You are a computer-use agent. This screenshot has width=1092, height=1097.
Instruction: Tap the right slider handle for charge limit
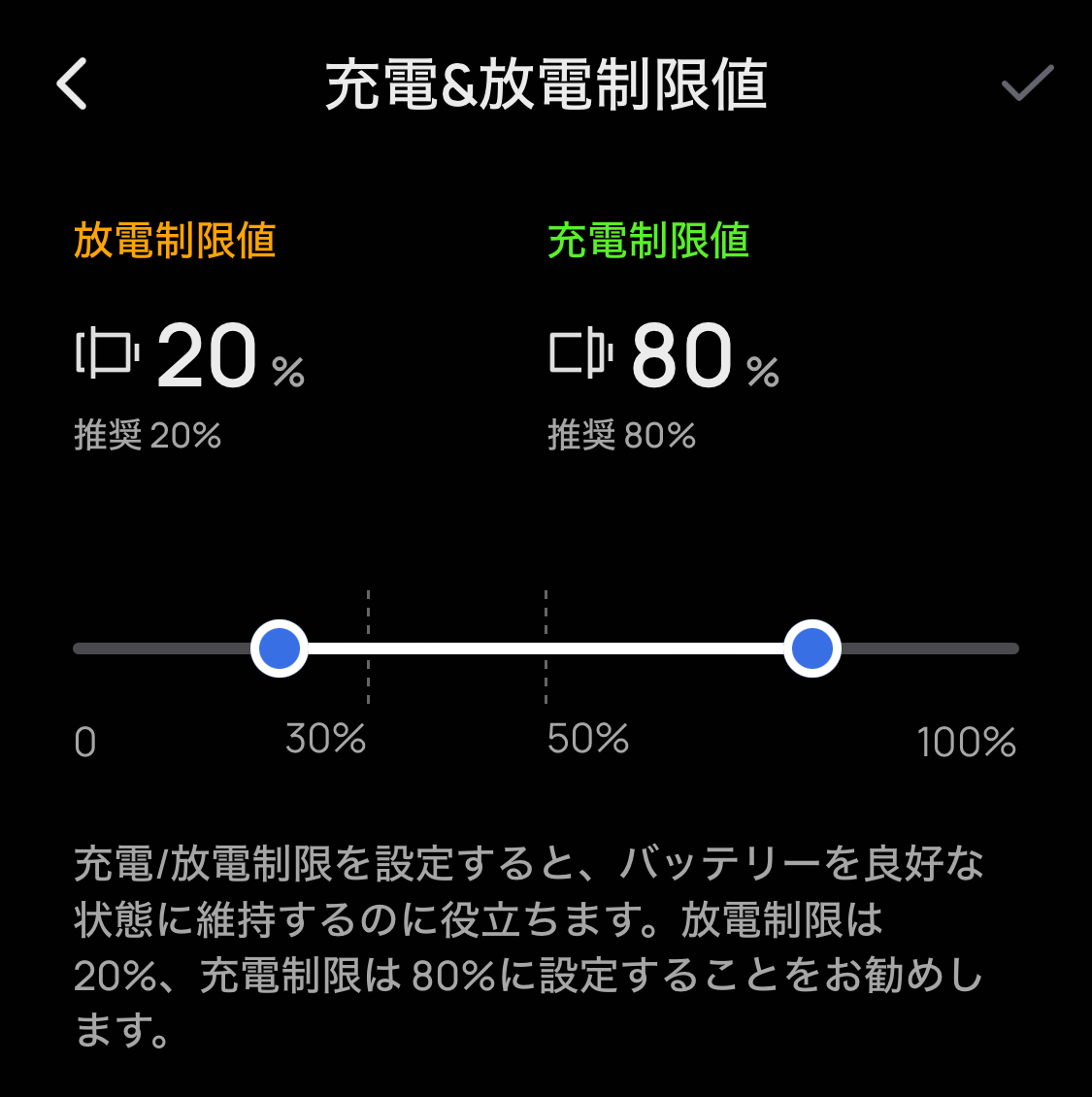click(811, 648)
